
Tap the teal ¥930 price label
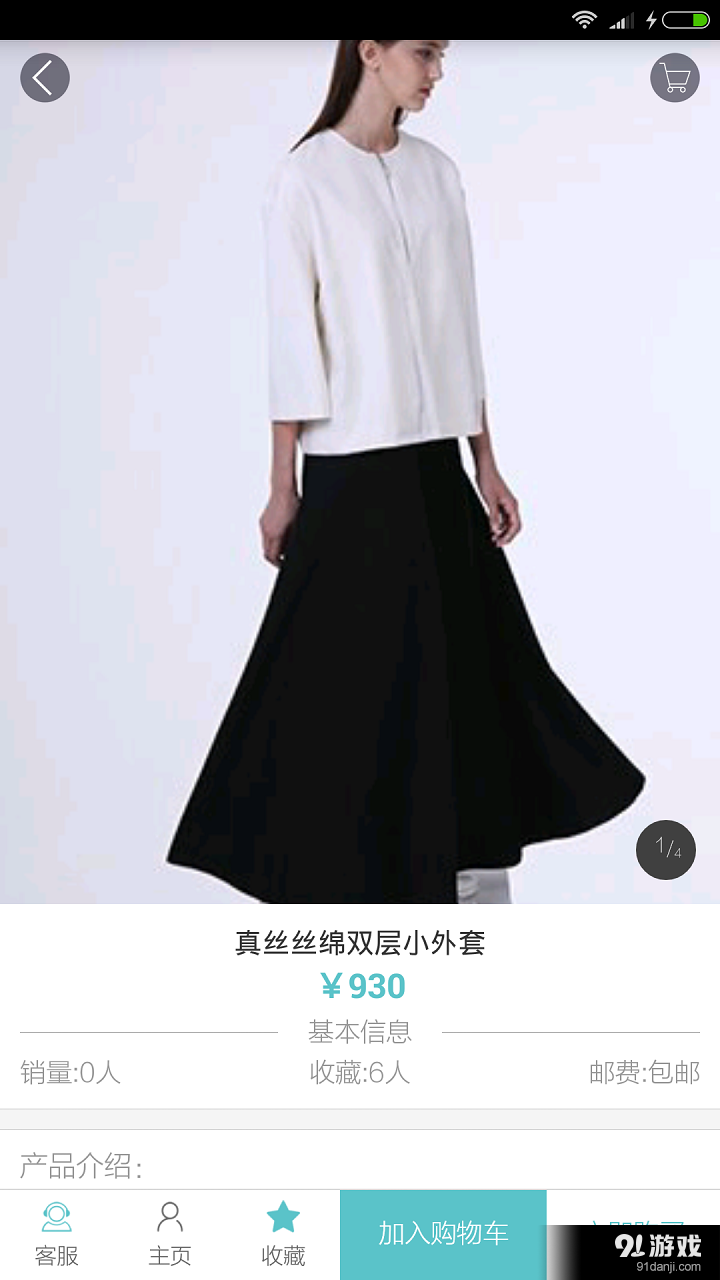pyautogui.click(x=360, y=987)
